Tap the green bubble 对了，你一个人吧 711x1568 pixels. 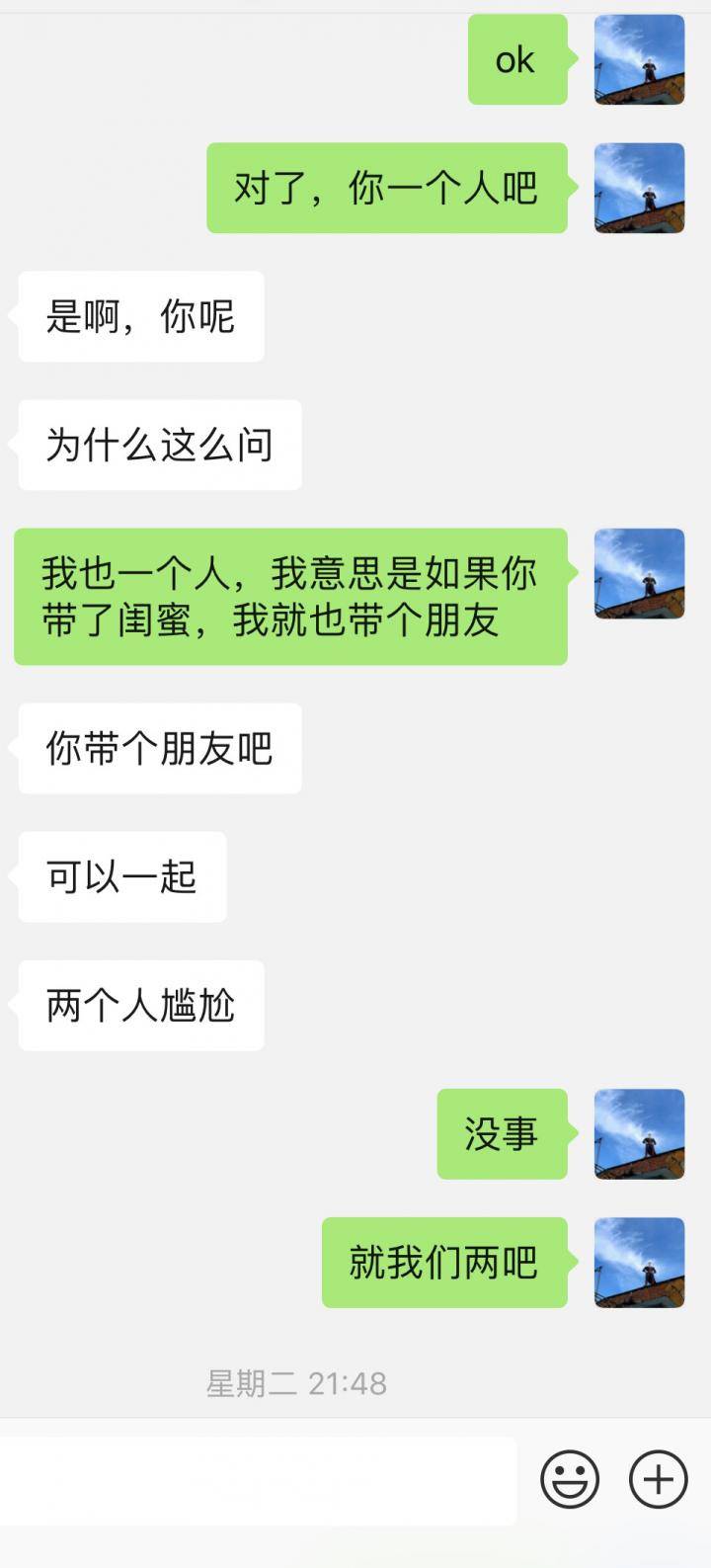(385, 190)
